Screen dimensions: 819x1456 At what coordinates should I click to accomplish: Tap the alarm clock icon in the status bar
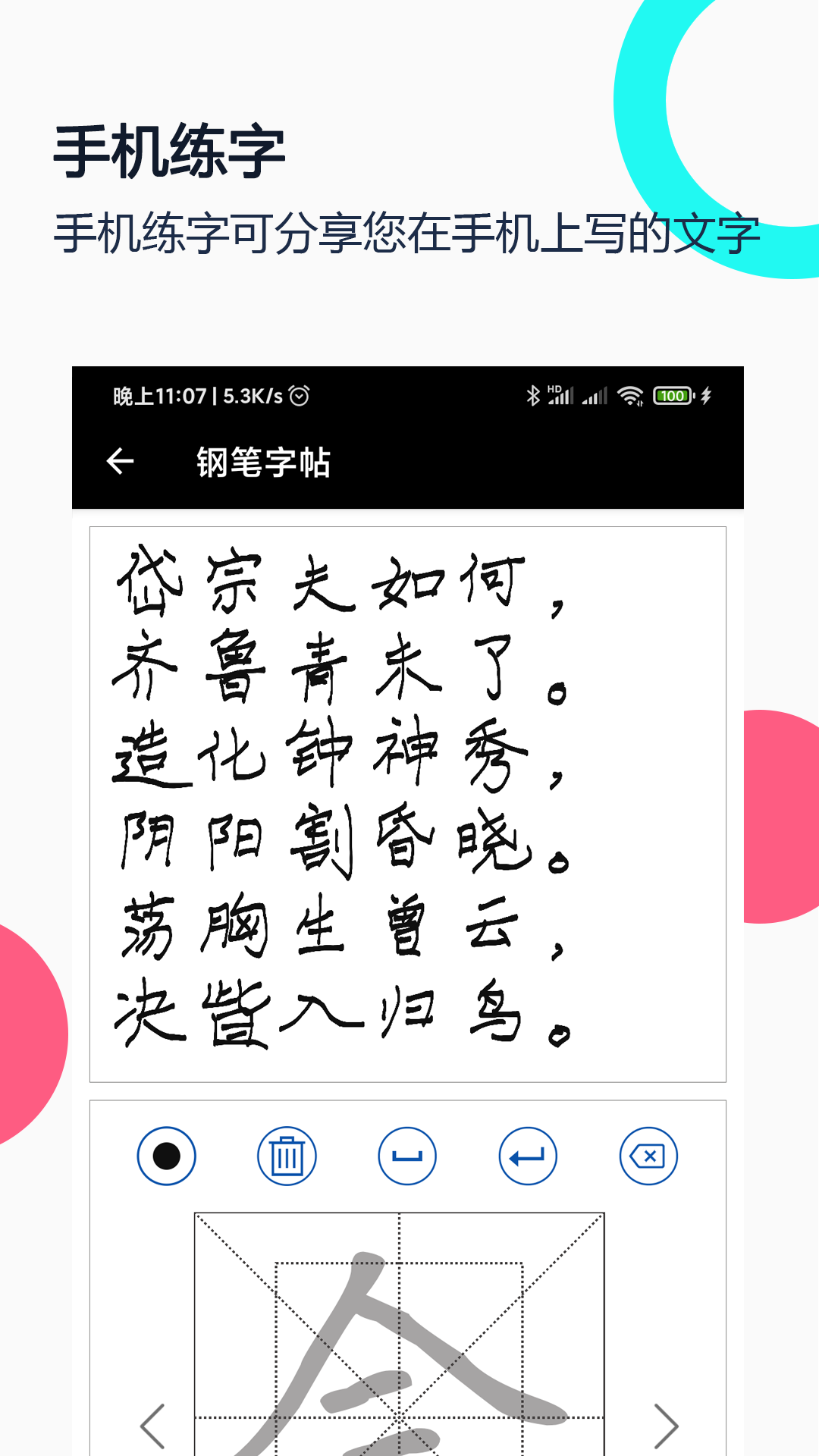[299, 396]
